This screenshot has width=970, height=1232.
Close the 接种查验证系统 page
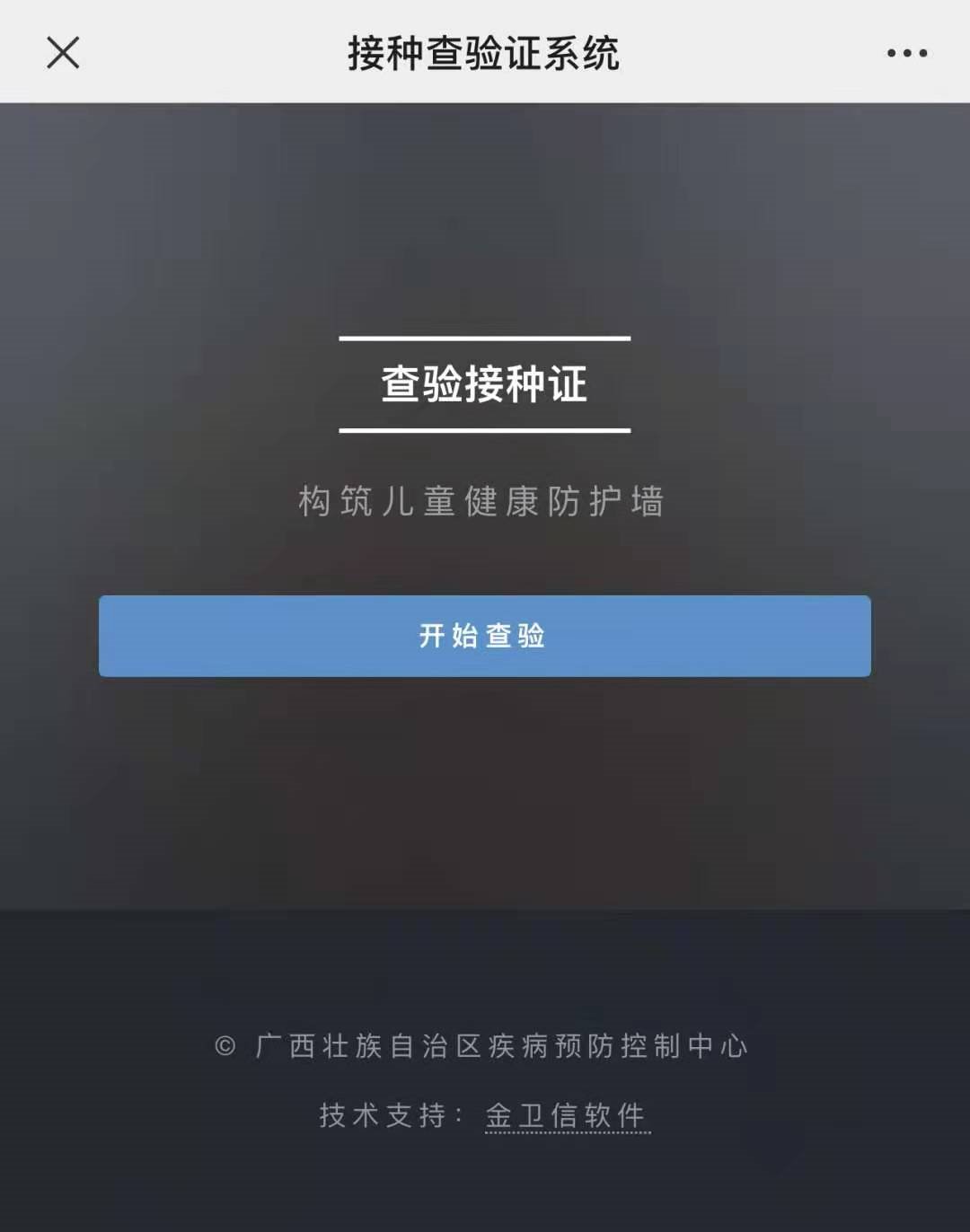coord(63,53)
